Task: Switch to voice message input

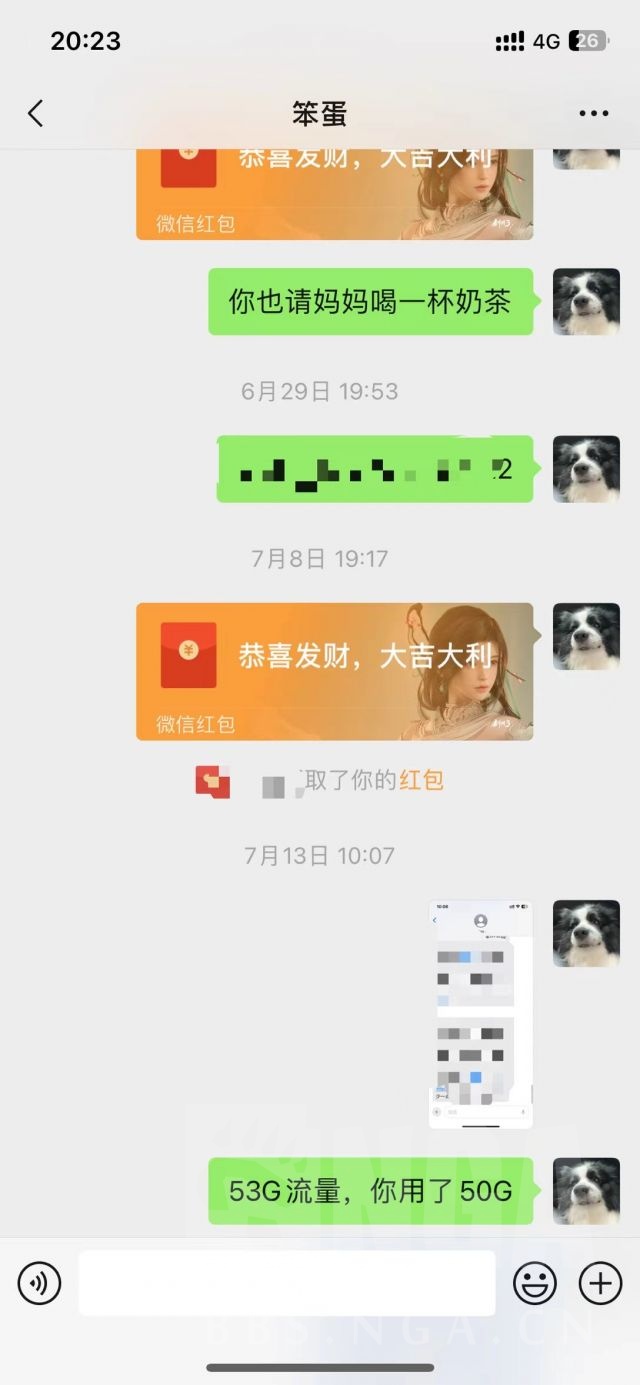Action: 39,1283
